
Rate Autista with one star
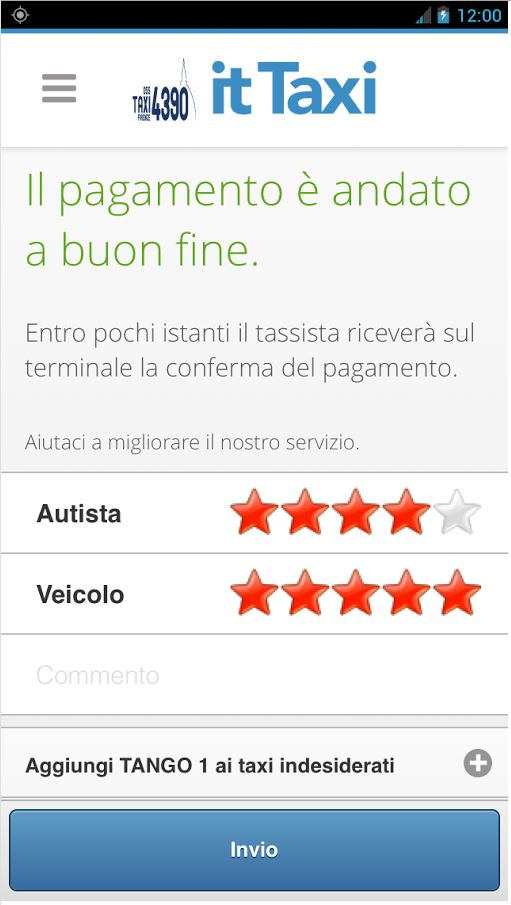pos(254,512)
